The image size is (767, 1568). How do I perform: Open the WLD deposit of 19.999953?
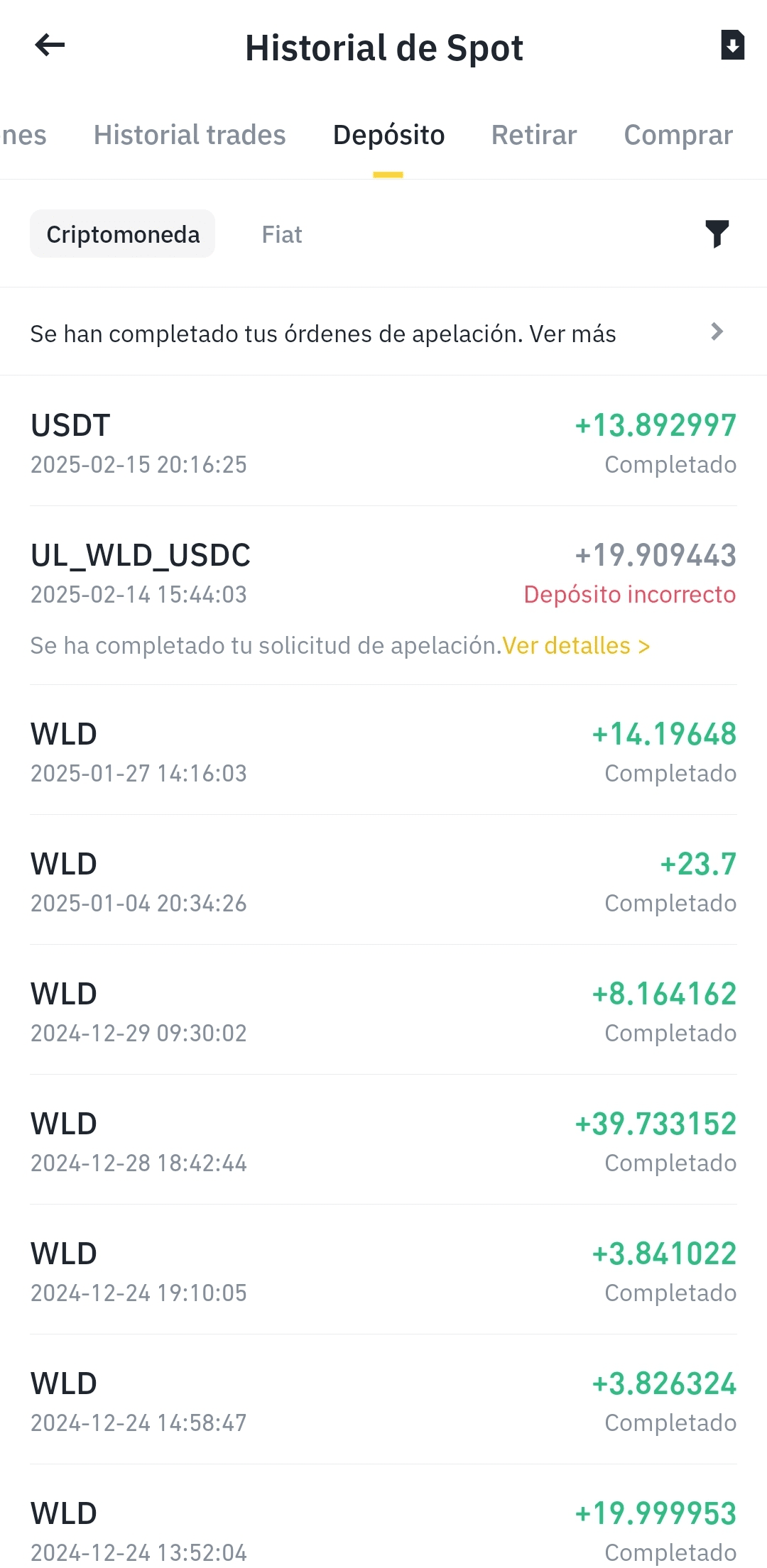pyautogui.click(x=383, y=1530)
